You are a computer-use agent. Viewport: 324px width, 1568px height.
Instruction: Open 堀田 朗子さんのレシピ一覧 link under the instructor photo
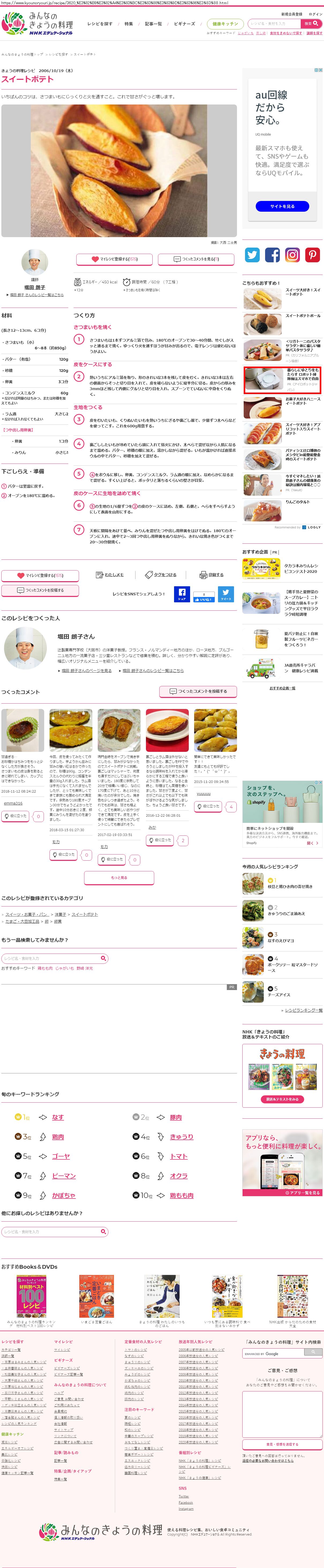[x=36, y=295]
